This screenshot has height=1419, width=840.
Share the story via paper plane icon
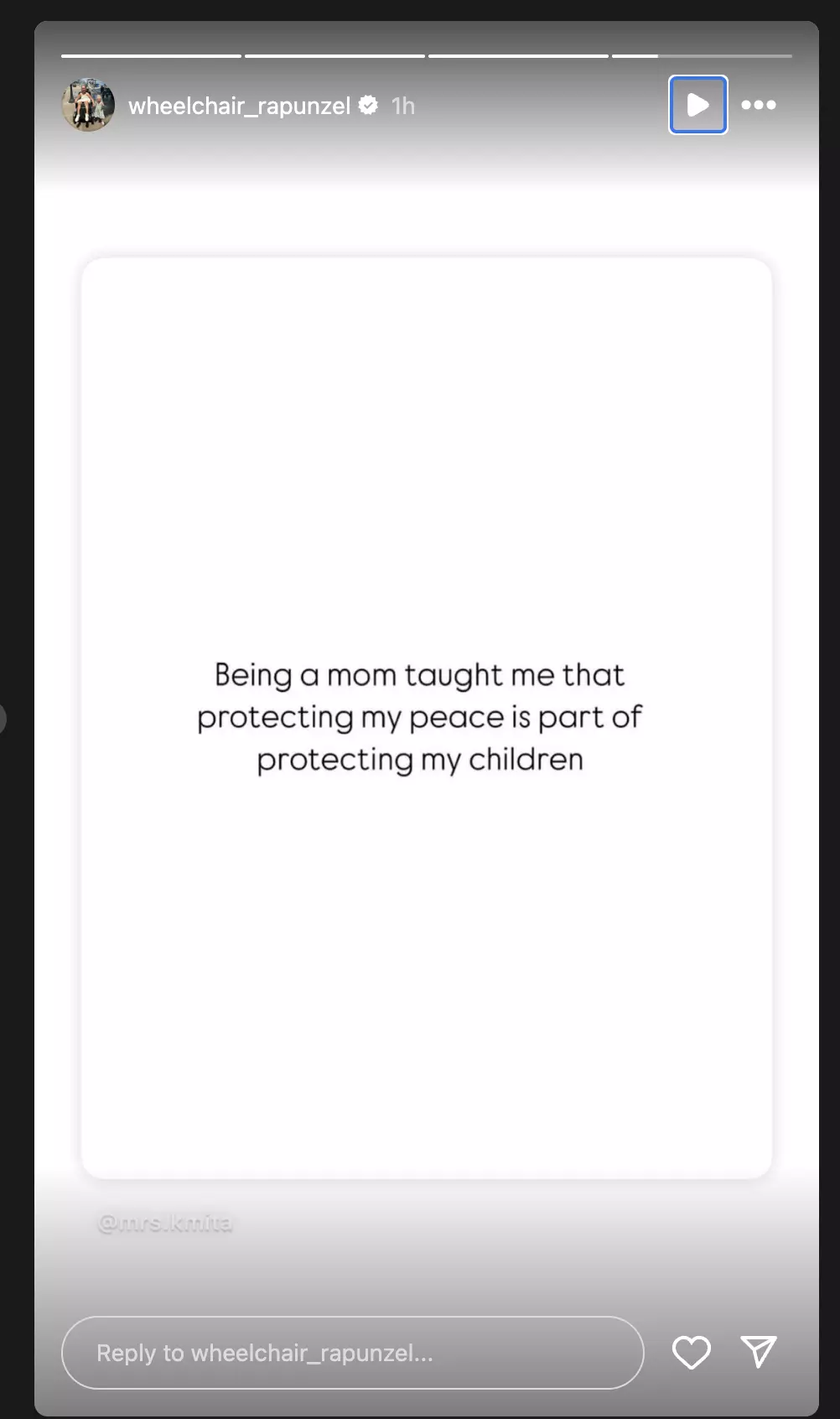[759, 1352]
